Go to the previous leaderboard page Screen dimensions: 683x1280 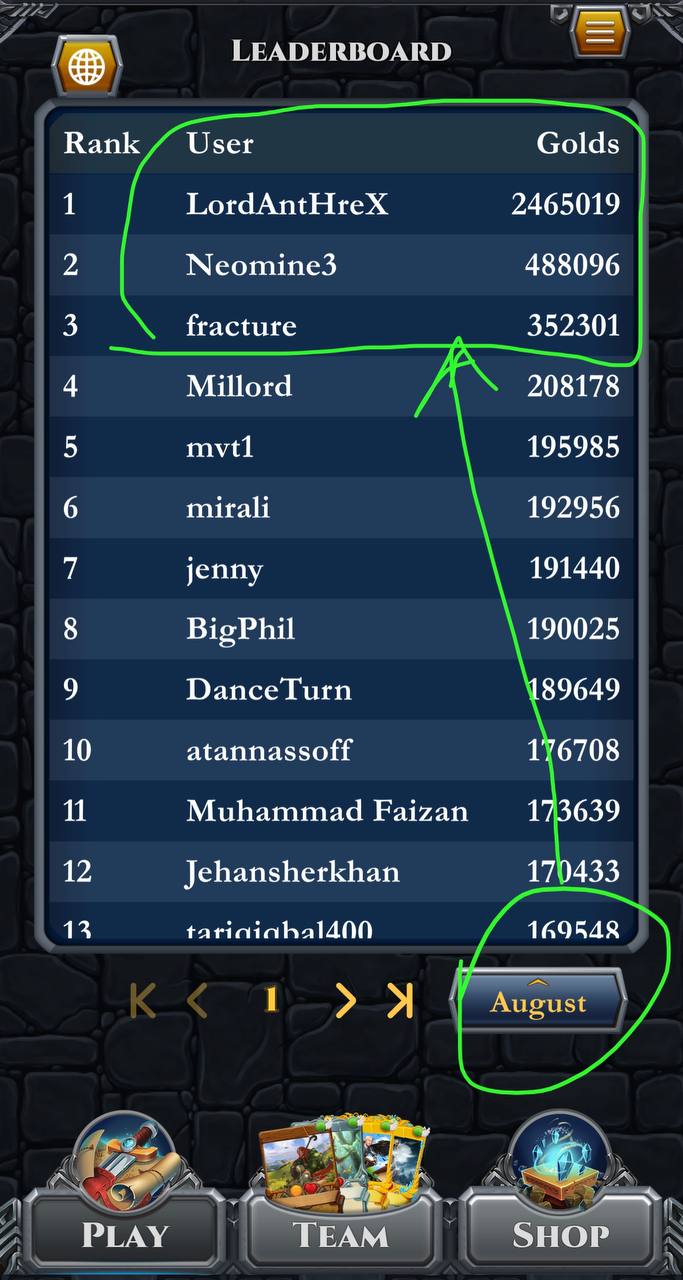click(x=197, y=1000)
